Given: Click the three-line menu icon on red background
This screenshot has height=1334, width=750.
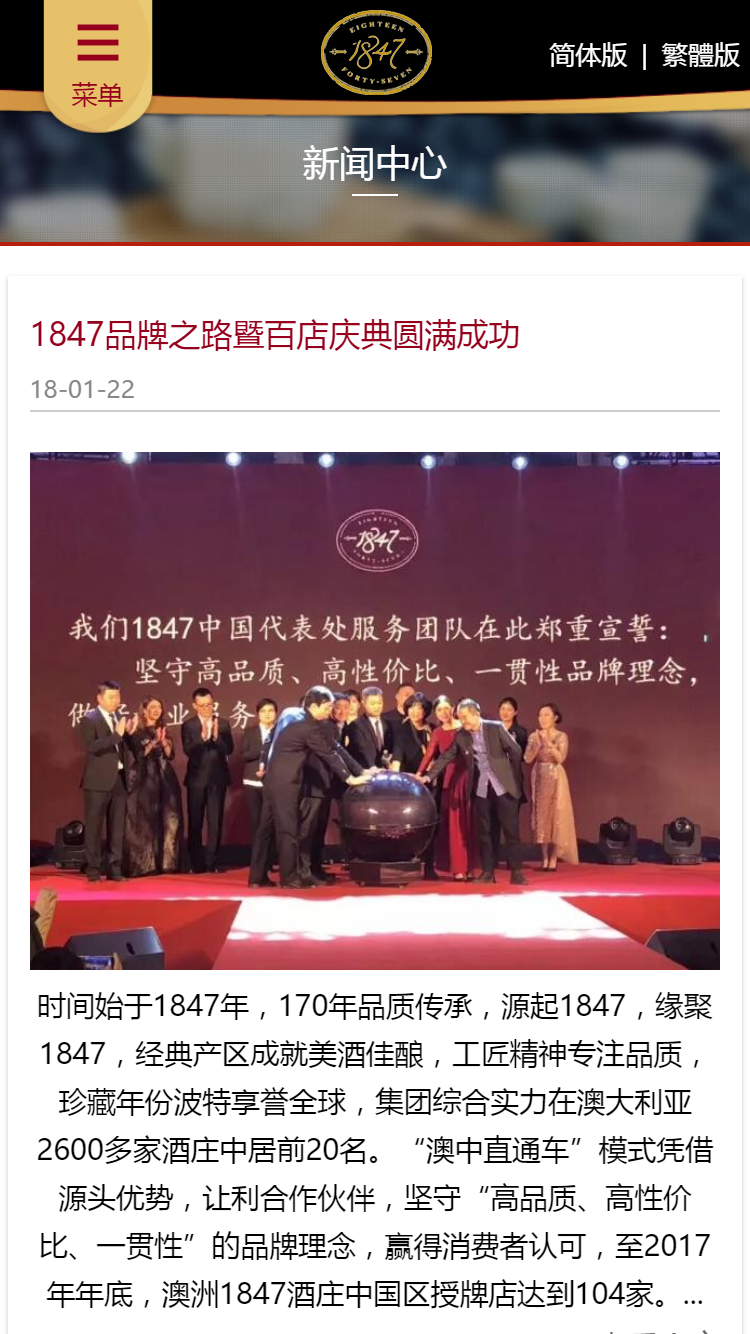Looking at the screenshot, I should click(96, 42).
